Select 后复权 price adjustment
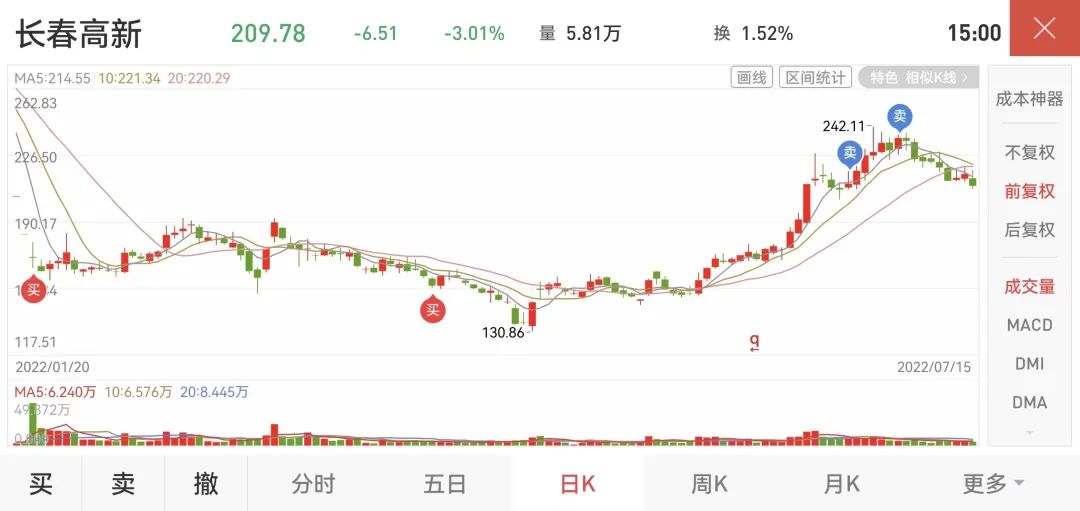 point(1029,230)
